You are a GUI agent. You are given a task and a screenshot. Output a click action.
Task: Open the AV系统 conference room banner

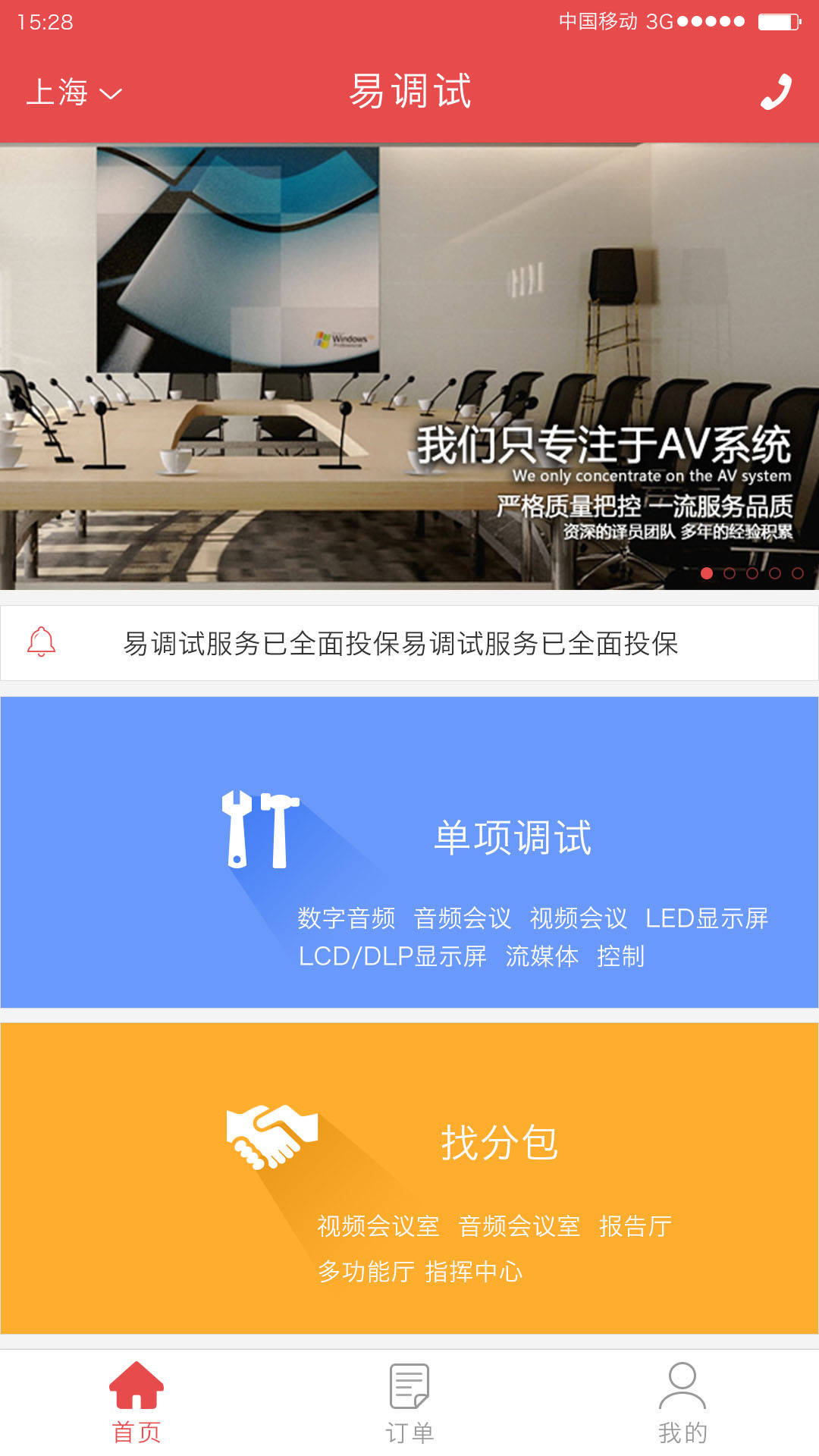tap(409, 366)
